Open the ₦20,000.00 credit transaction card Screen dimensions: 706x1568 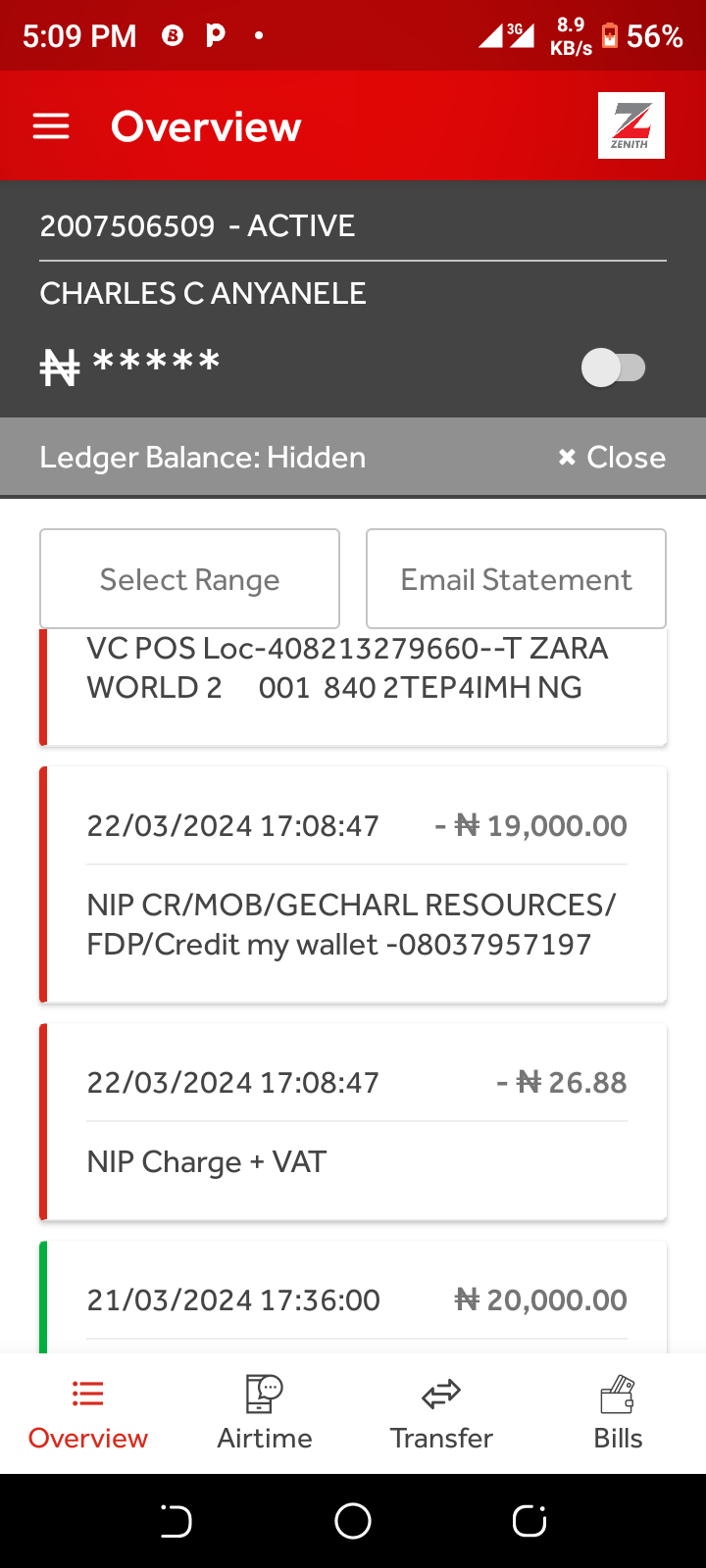pyautogui.click(x=353, y=1298)
